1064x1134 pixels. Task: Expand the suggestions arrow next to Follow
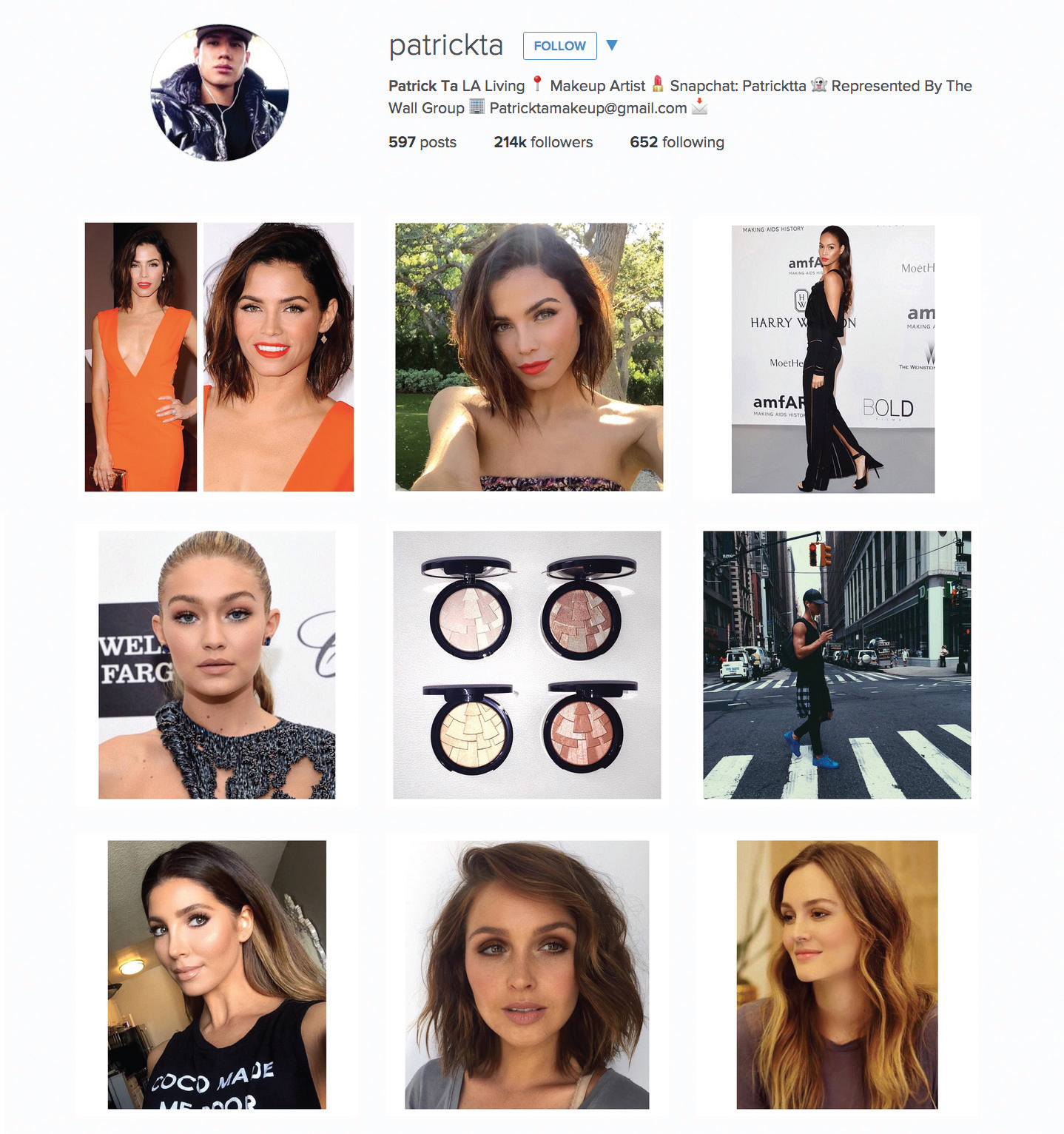pos(612,45)
